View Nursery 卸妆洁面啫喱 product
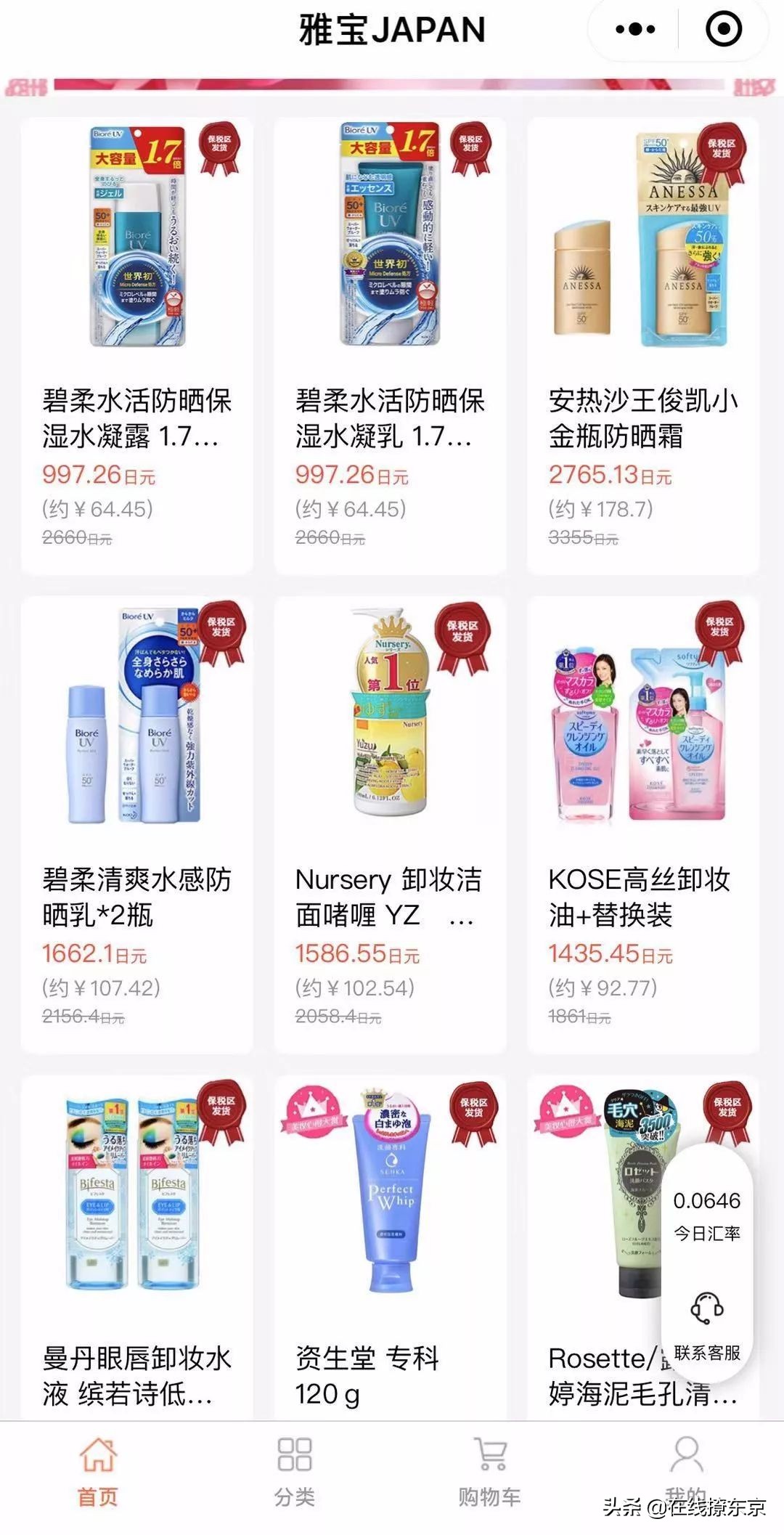The height and width of the screenshot is (1535, 784). tap(390, 825)
